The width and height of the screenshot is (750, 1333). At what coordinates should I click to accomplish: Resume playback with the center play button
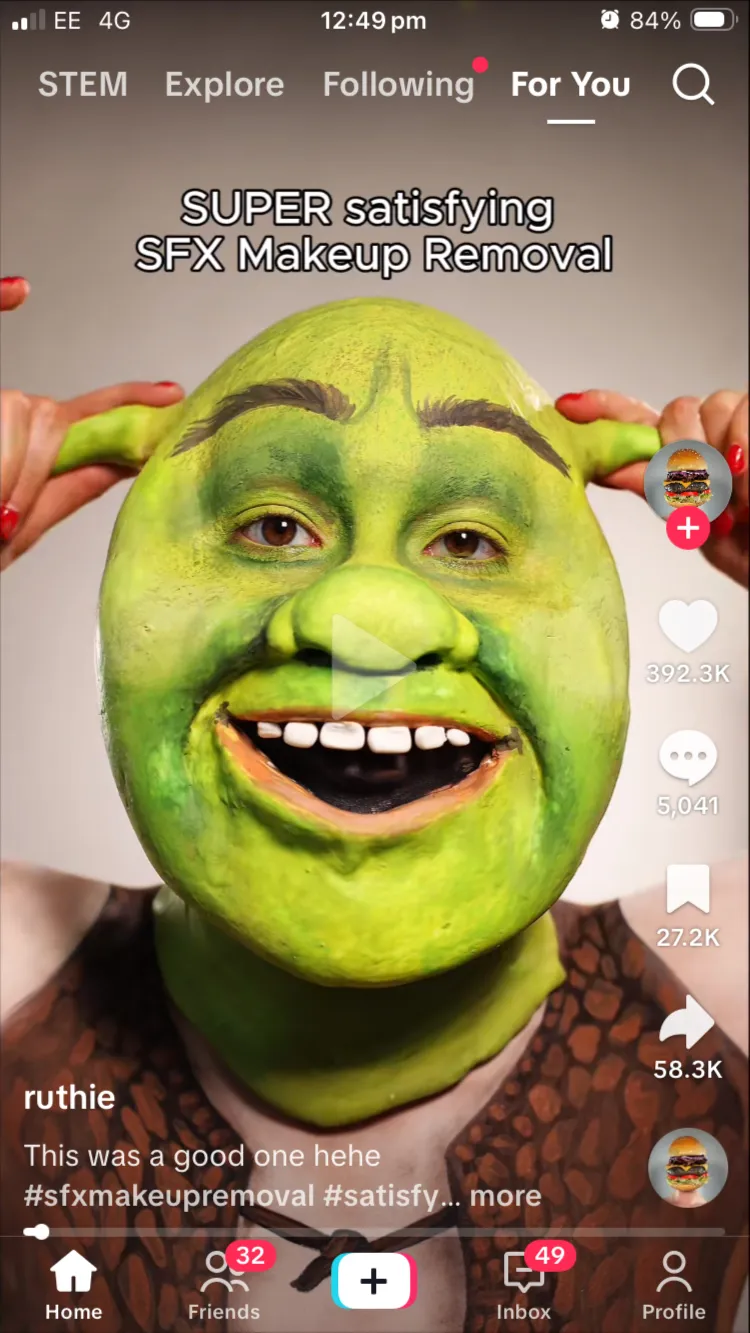(x=373, y=665)
